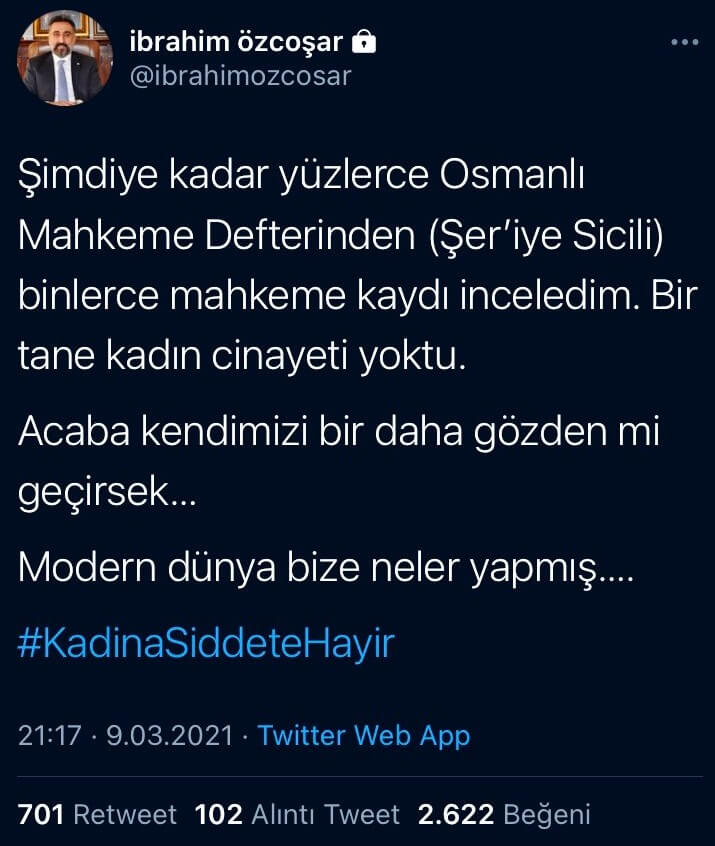Open the @ibrahimozcosar profile handle
The height and width of the screenshot is (846, 715).
pyautogui.click(x=241, y=75)
